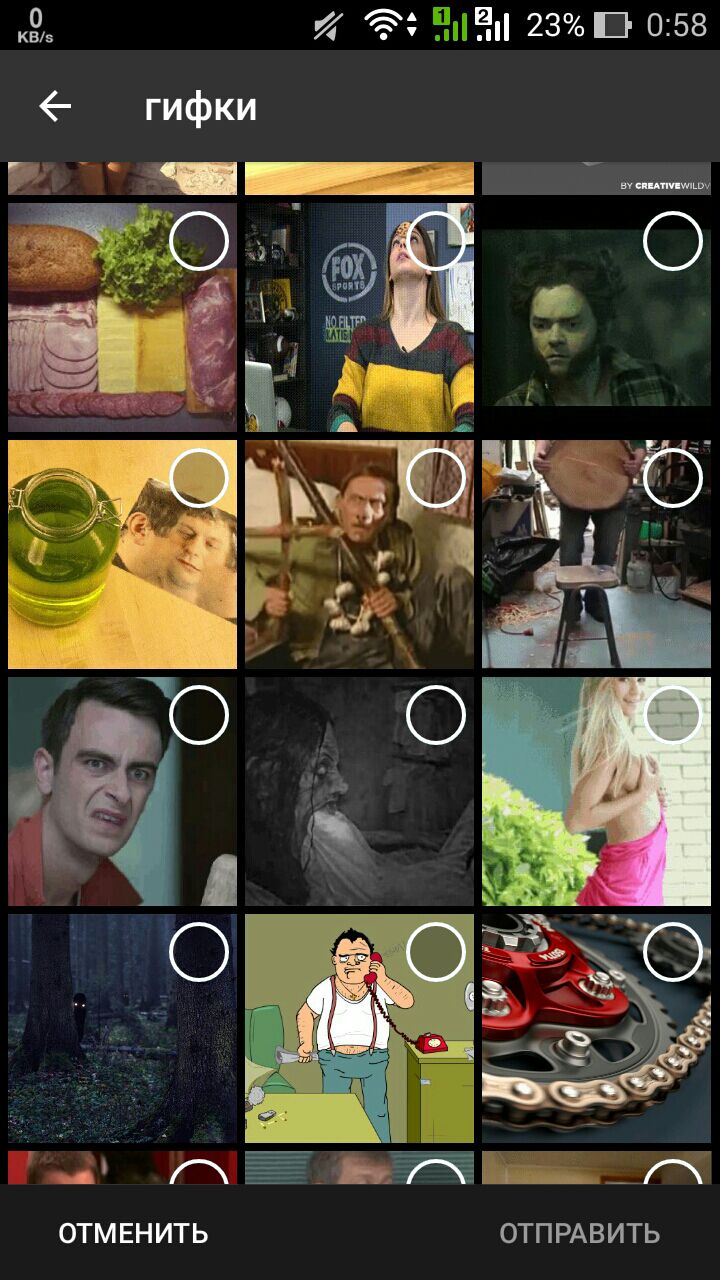Select the green-faced man GIF

(673, 241)
